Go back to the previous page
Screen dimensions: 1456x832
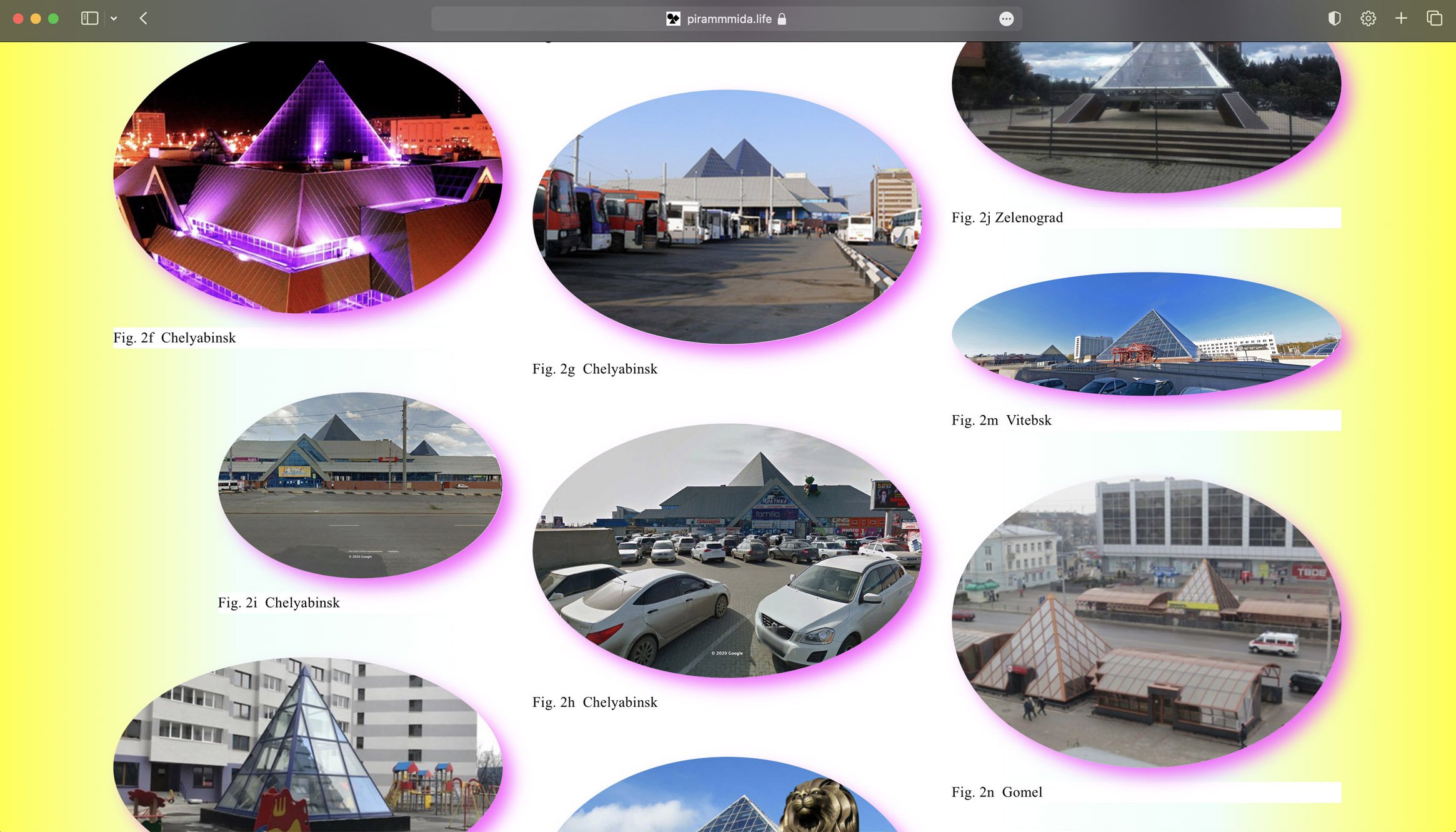(x=143, y=19)
